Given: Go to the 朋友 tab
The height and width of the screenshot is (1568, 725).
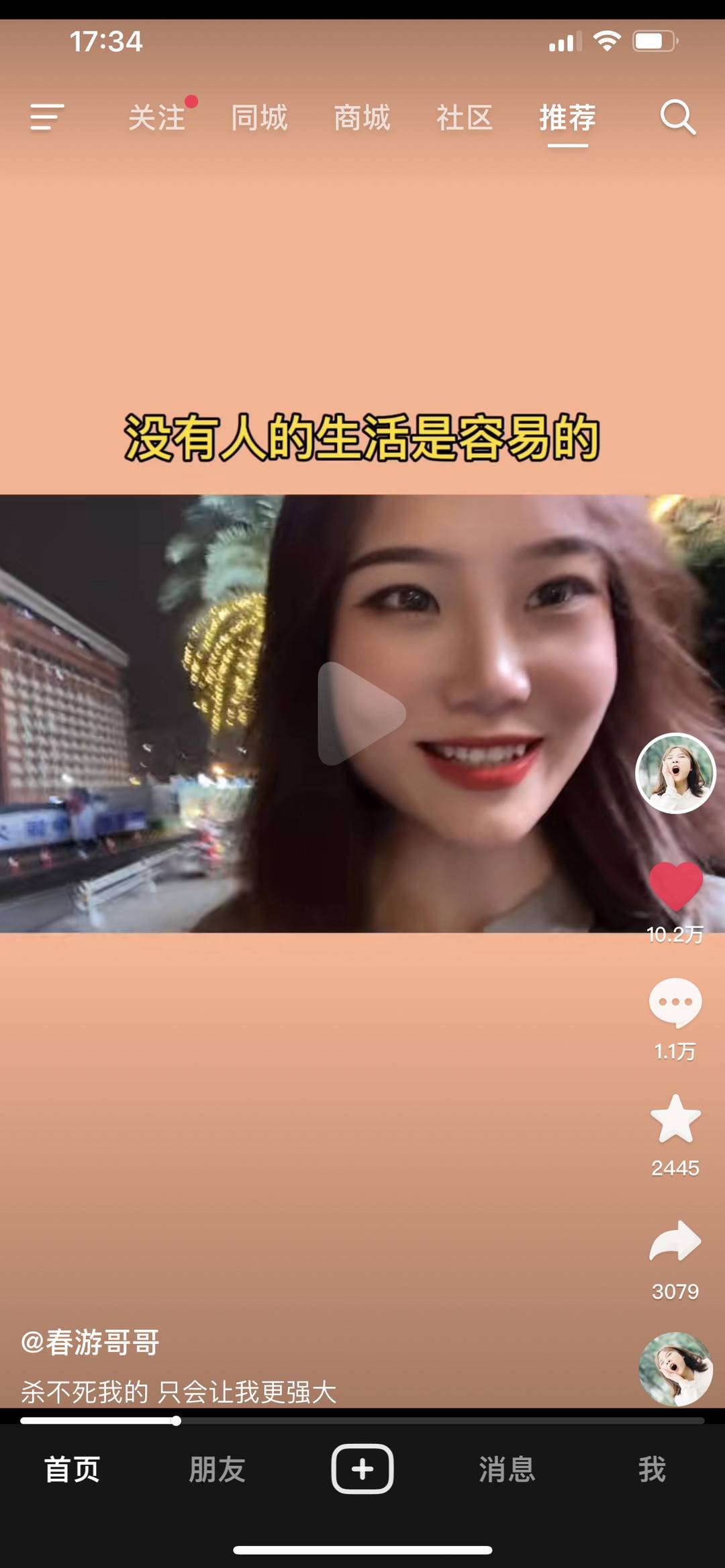Looking at the screenshot, I should tap(217, 1469).
